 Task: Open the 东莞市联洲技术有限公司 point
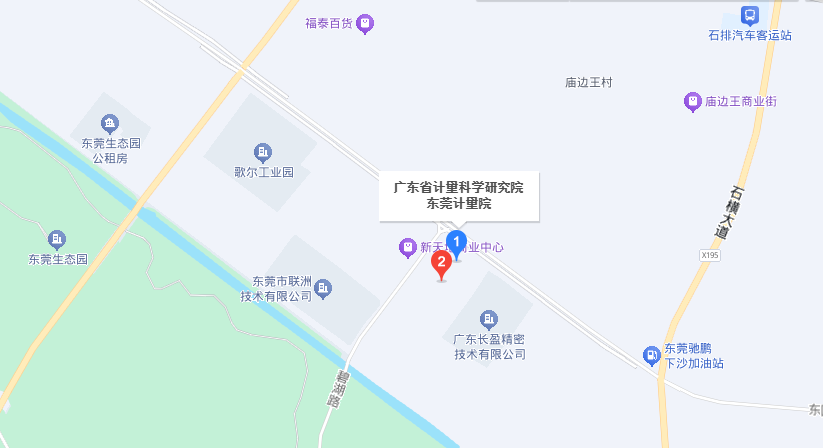coord(324,289)
